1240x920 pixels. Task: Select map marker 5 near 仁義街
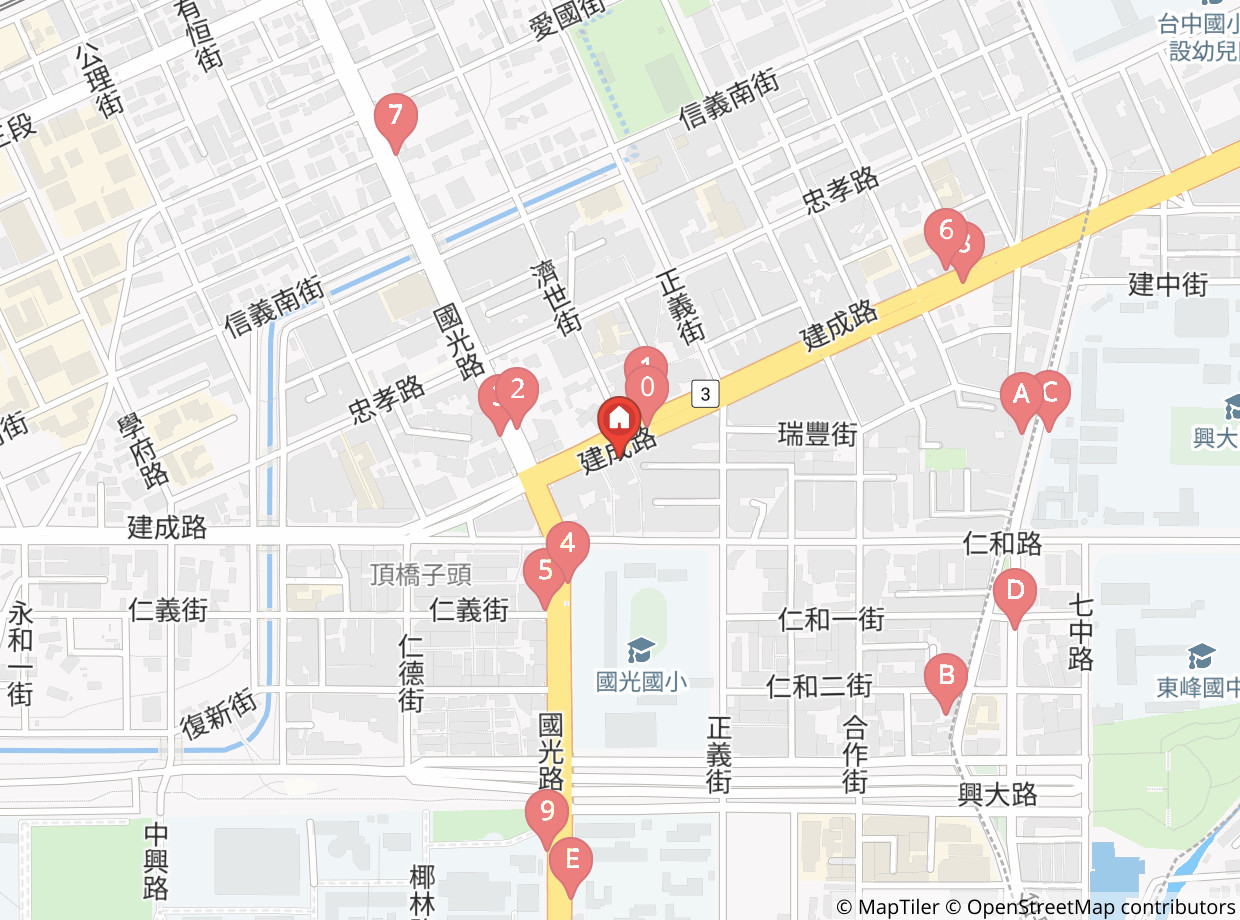coord(544,572)
